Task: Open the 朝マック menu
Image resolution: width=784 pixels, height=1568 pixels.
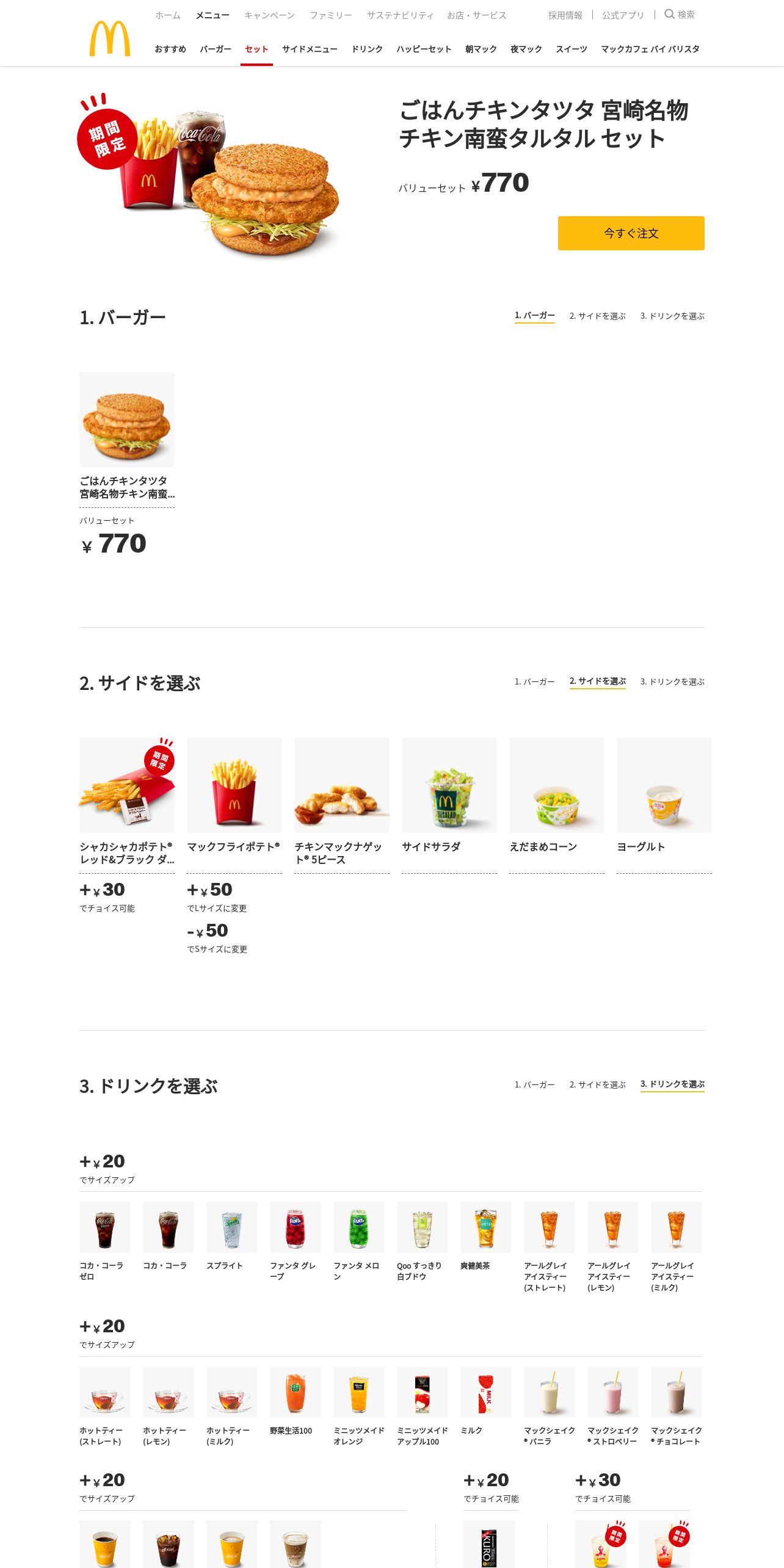Action: pos(481,49)
